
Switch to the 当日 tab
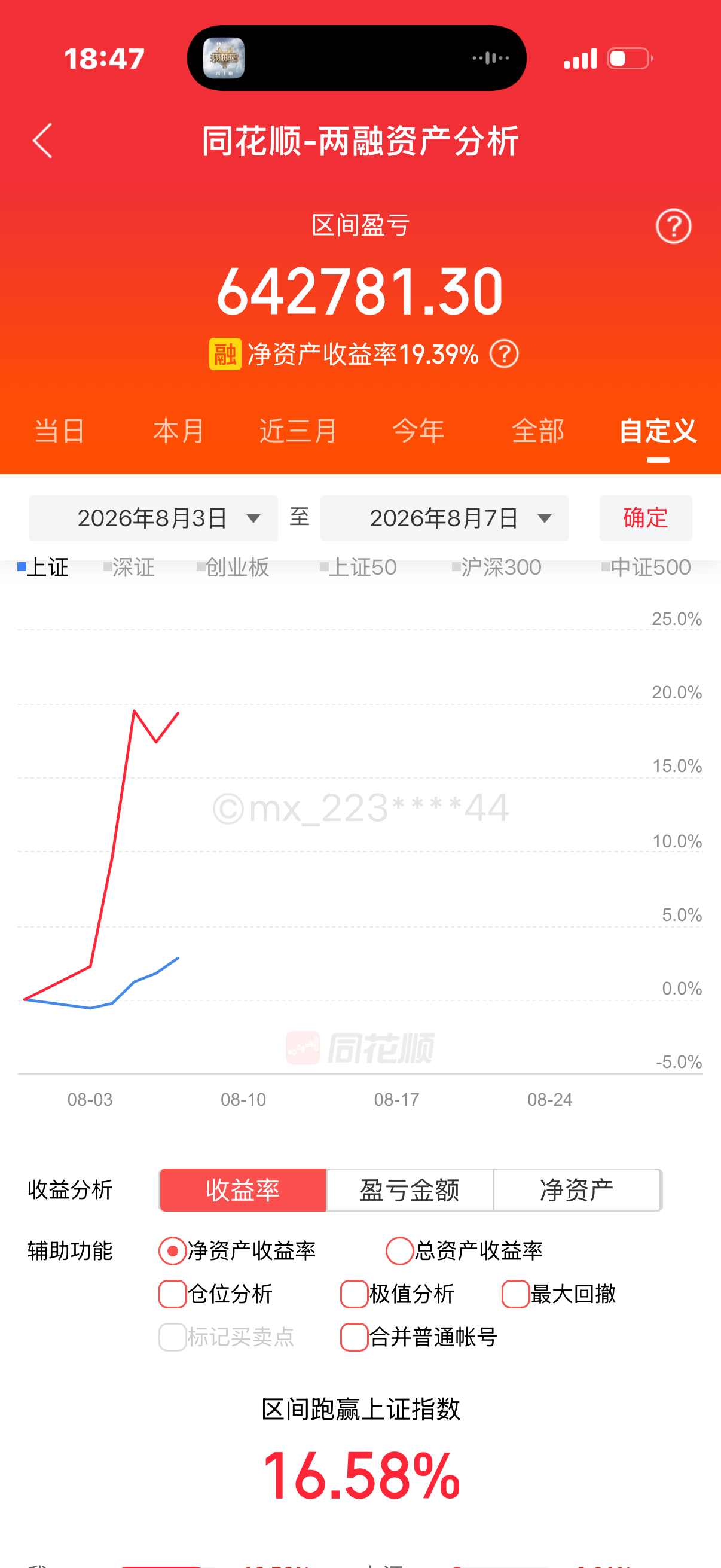click(60, 431)
